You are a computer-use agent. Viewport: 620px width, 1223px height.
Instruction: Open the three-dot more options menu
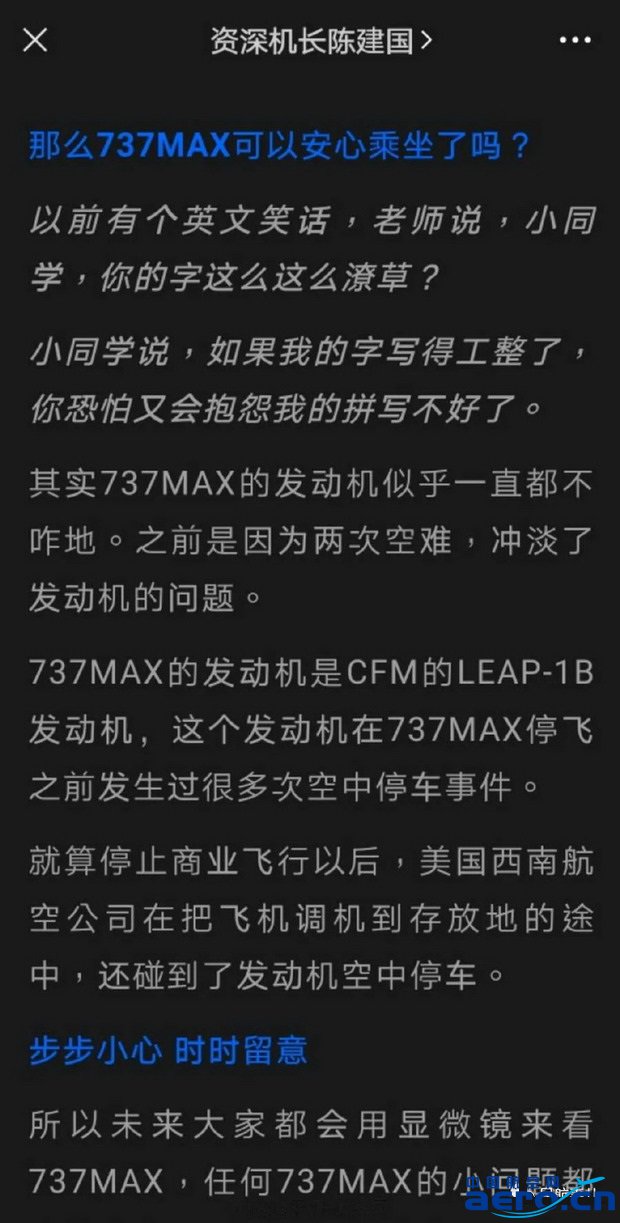(575, 40)
